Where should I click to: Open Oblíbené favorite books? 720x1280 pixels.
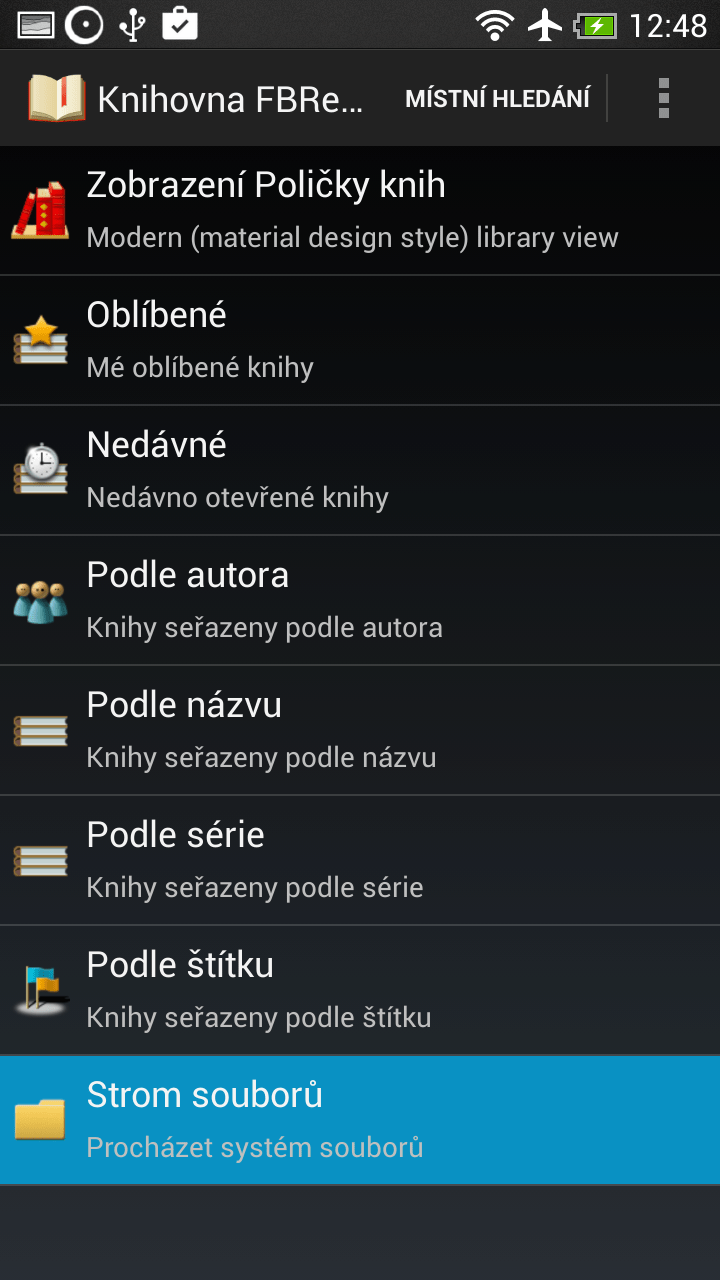click(x=360, y=340)
